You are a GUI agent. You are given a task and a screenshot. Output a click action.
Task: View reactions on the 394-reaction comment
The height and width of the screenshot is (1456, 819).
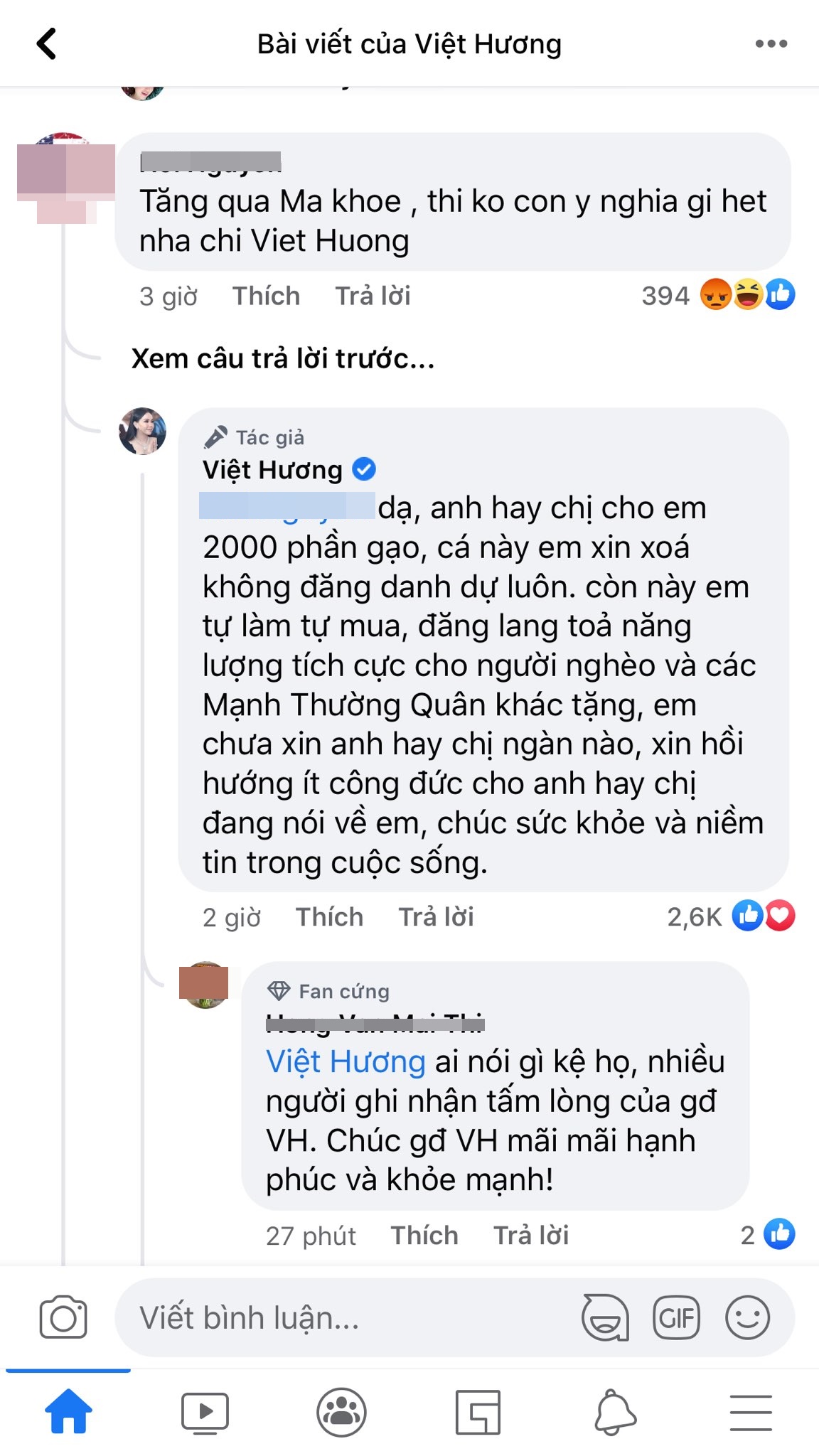[718, 295]
